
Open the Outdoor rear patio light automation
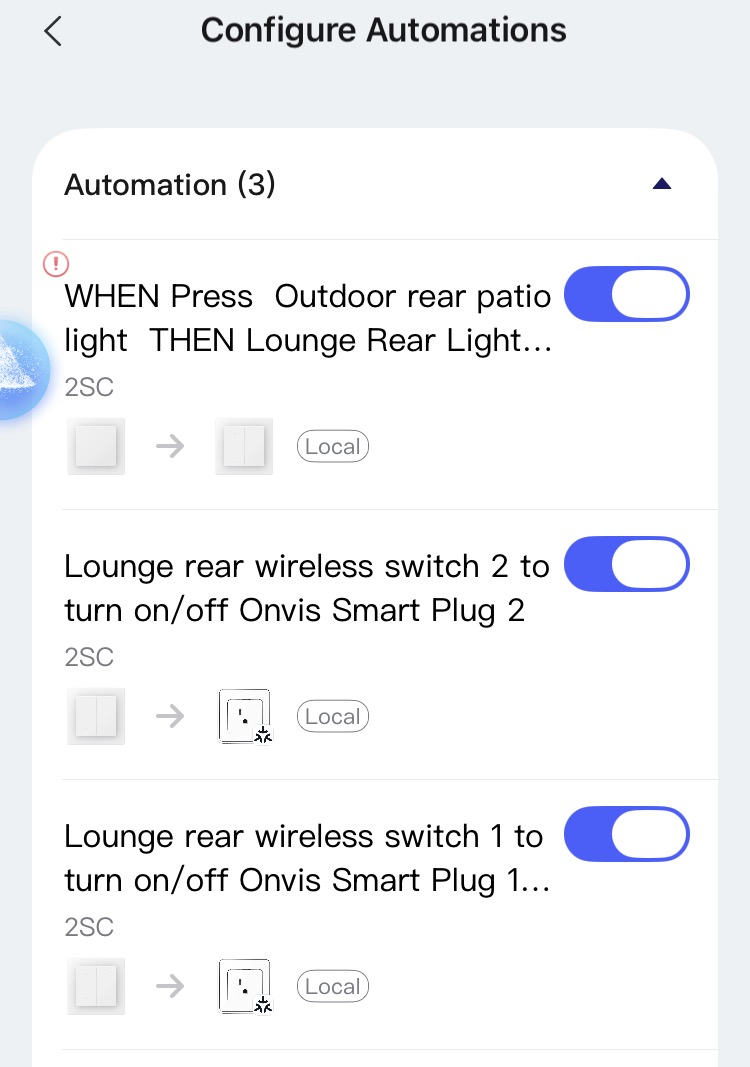(308, 319)
